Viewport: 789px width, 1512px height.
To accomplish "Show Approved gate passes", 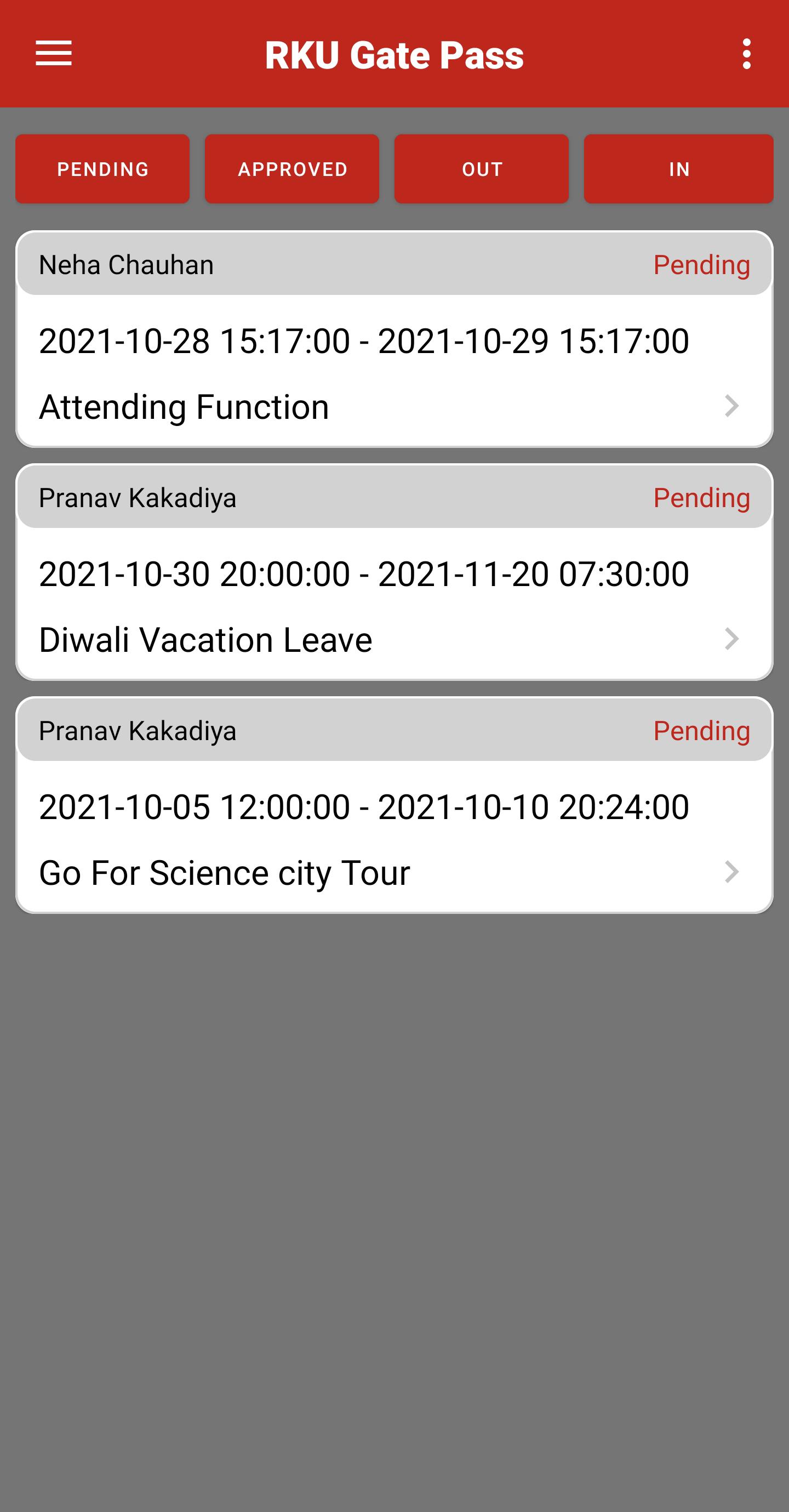I will [292, 169].
